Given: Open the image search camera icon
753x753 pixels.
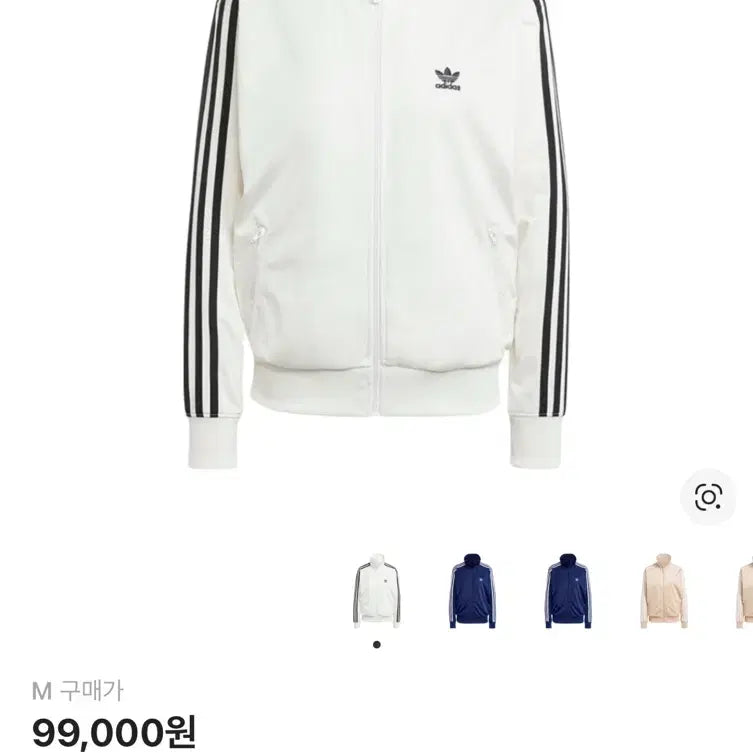Looking at the screenshot, I should tap(708, 497).
